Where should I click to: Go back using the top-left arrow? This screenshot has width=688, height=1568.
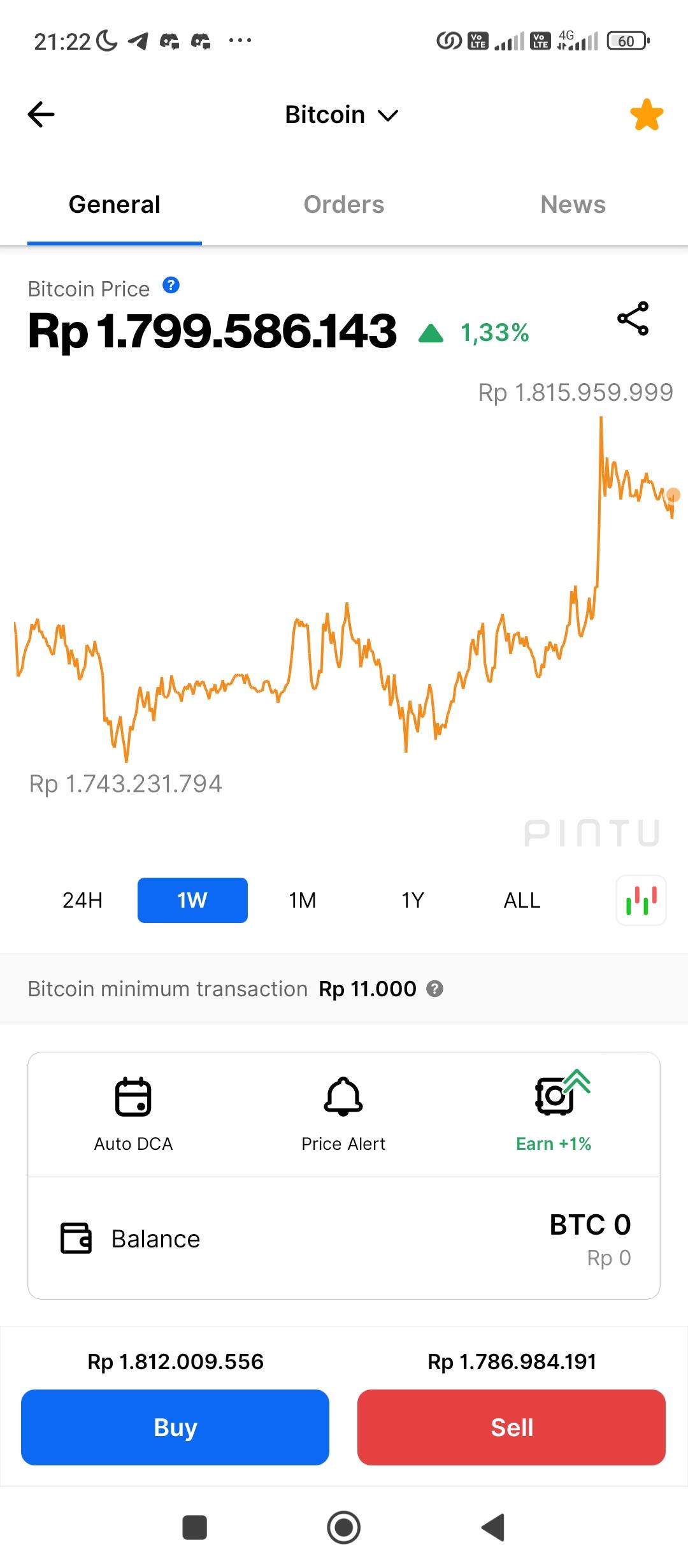pos(41,115)
